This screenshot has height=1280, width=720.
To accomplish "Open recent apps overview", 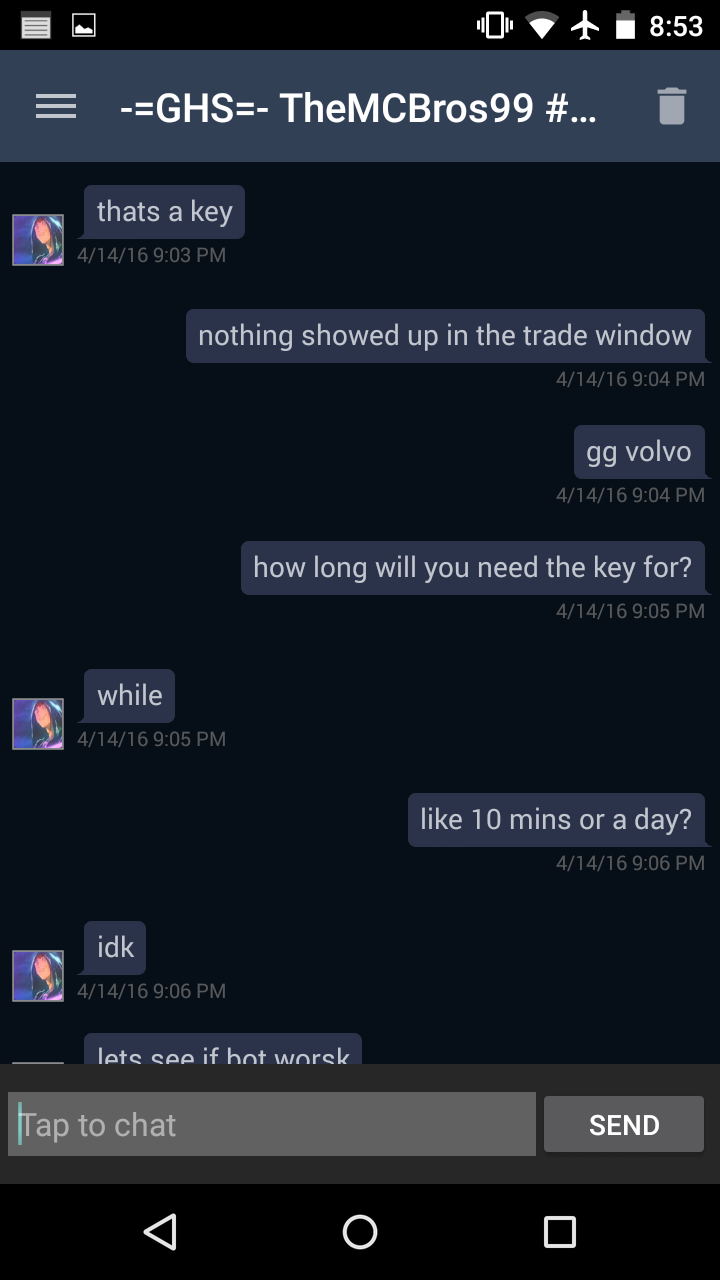I will 559,1232.
